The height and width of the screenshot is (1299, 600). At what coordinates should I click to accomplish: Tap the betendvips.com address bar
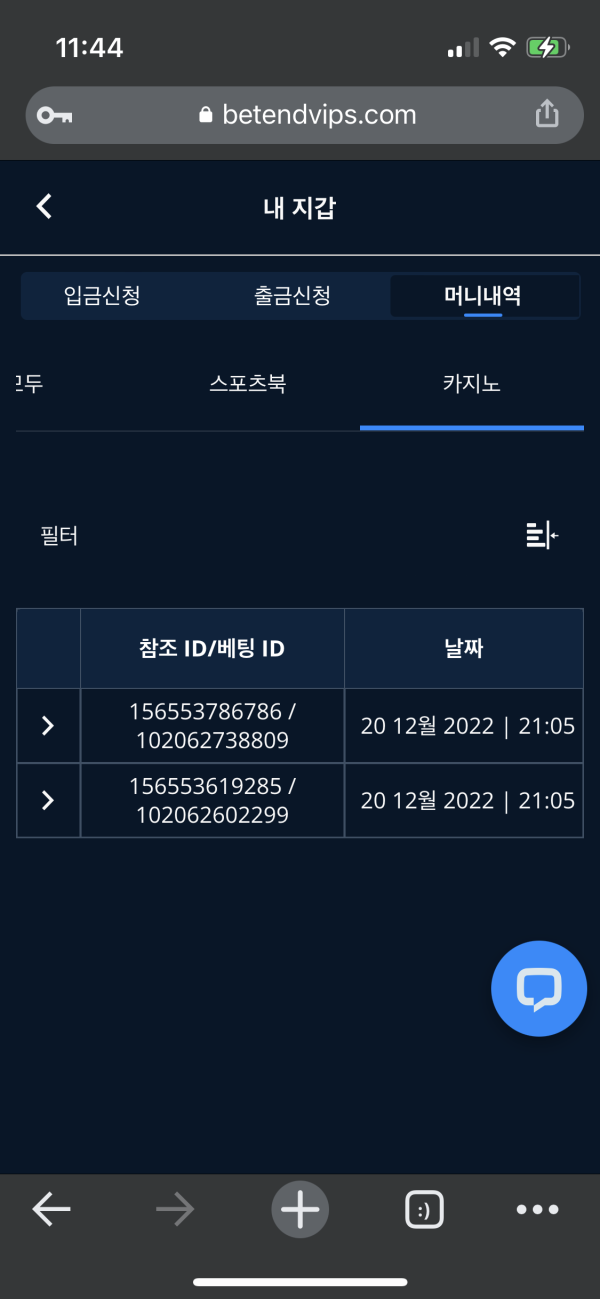click(305, 115)
